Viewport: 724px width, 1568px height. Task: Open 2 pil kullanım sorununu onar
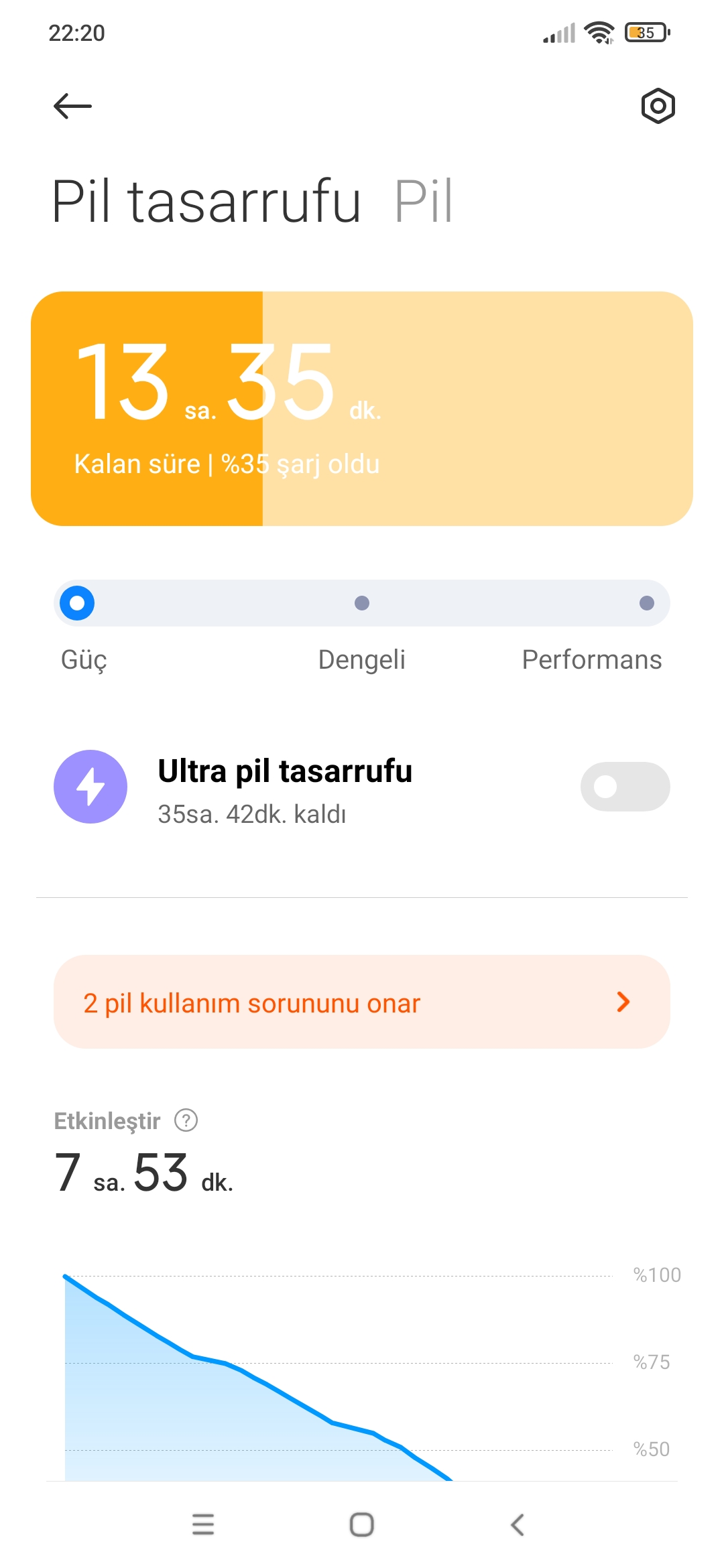pos(362,1002)
